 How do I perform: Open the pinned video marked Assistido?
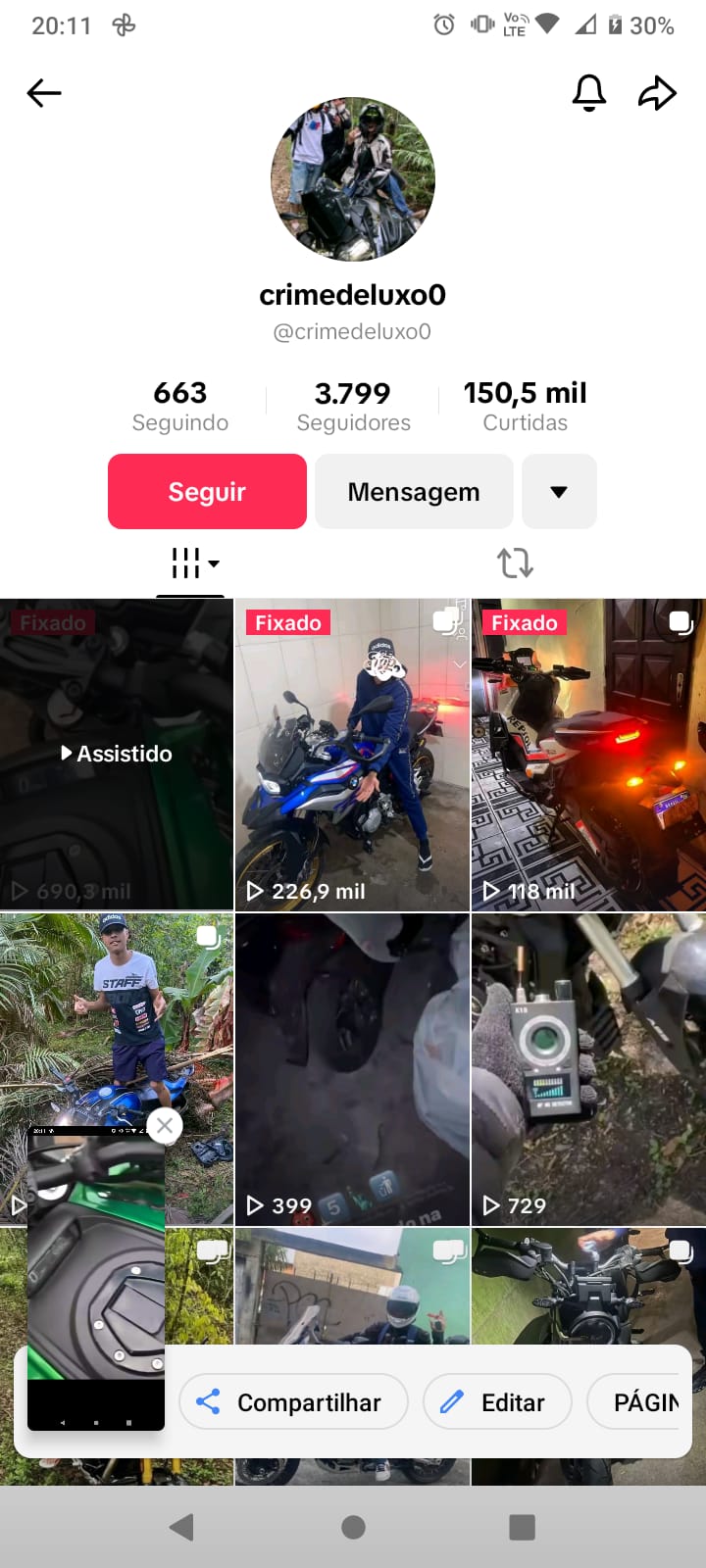point(117,755)
